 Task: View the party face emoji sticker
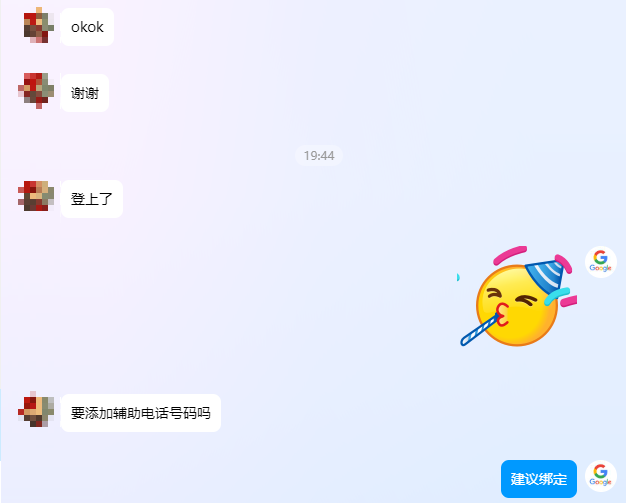tap(517, 296)
